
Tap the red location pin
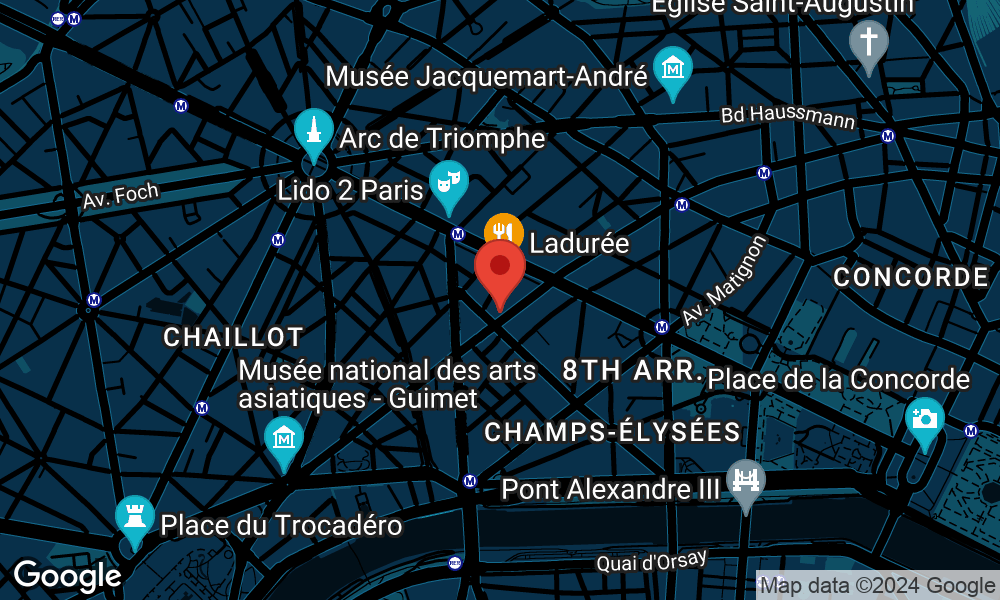[x=500, y=266]
